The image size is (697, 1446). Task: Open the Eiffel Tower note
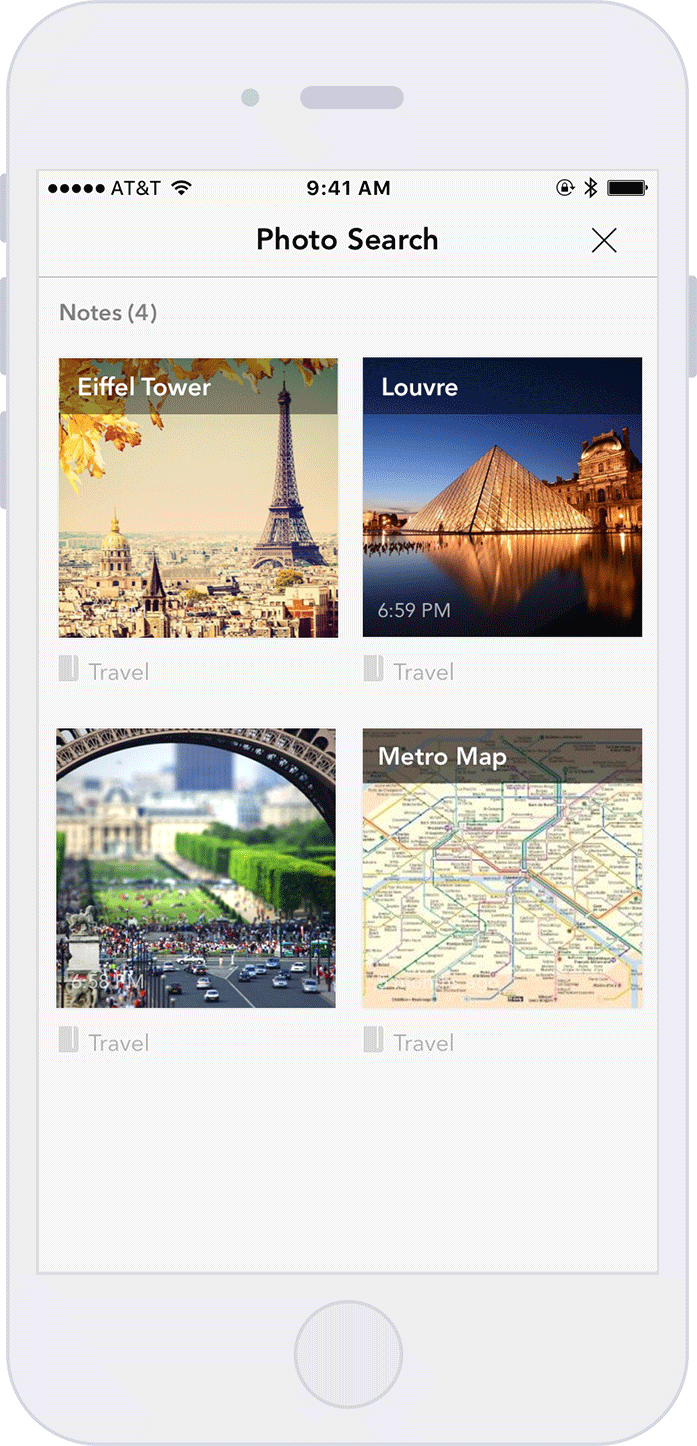tap(198, 498)
